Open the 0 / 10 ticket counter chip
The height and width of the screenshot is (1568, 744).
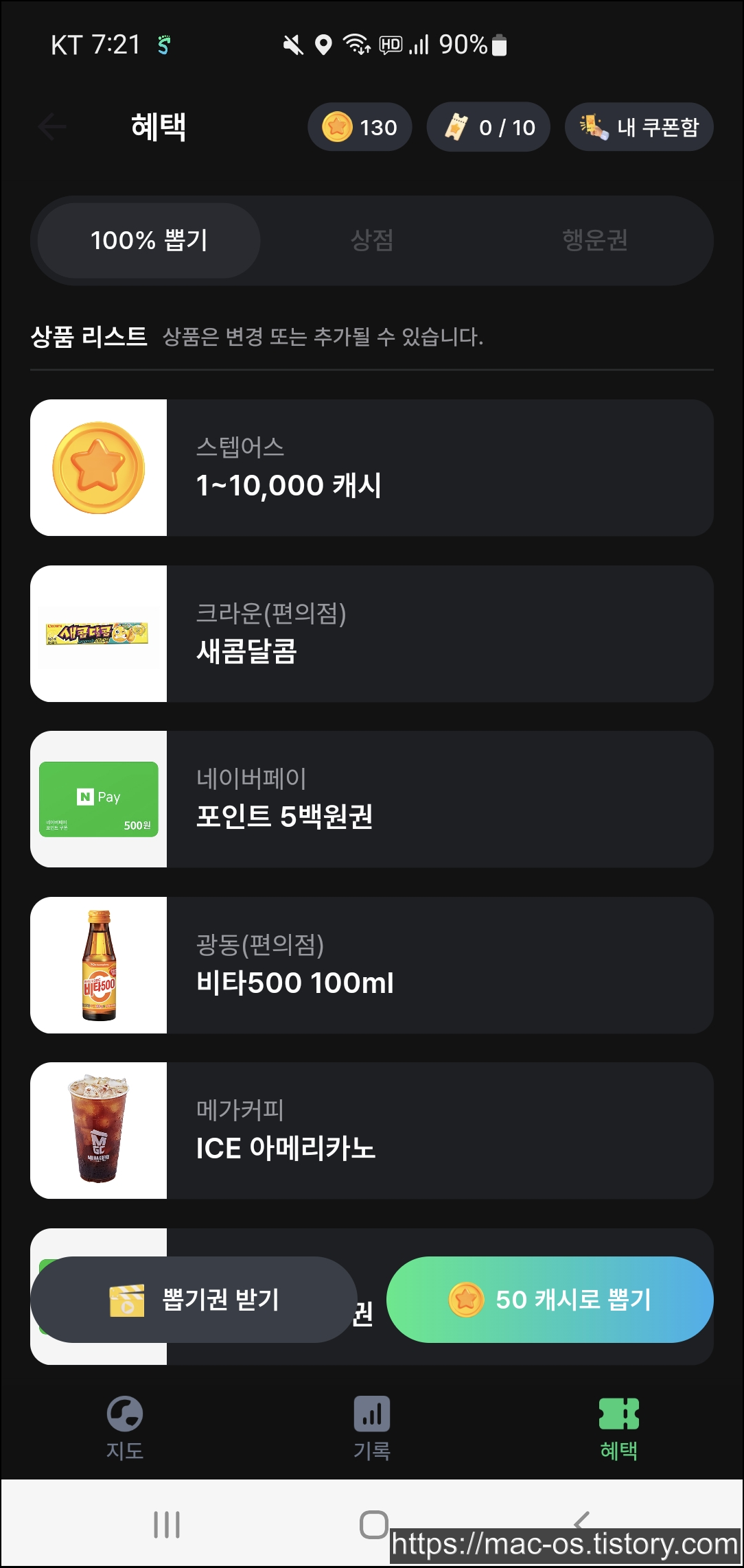tap(488, 127)
